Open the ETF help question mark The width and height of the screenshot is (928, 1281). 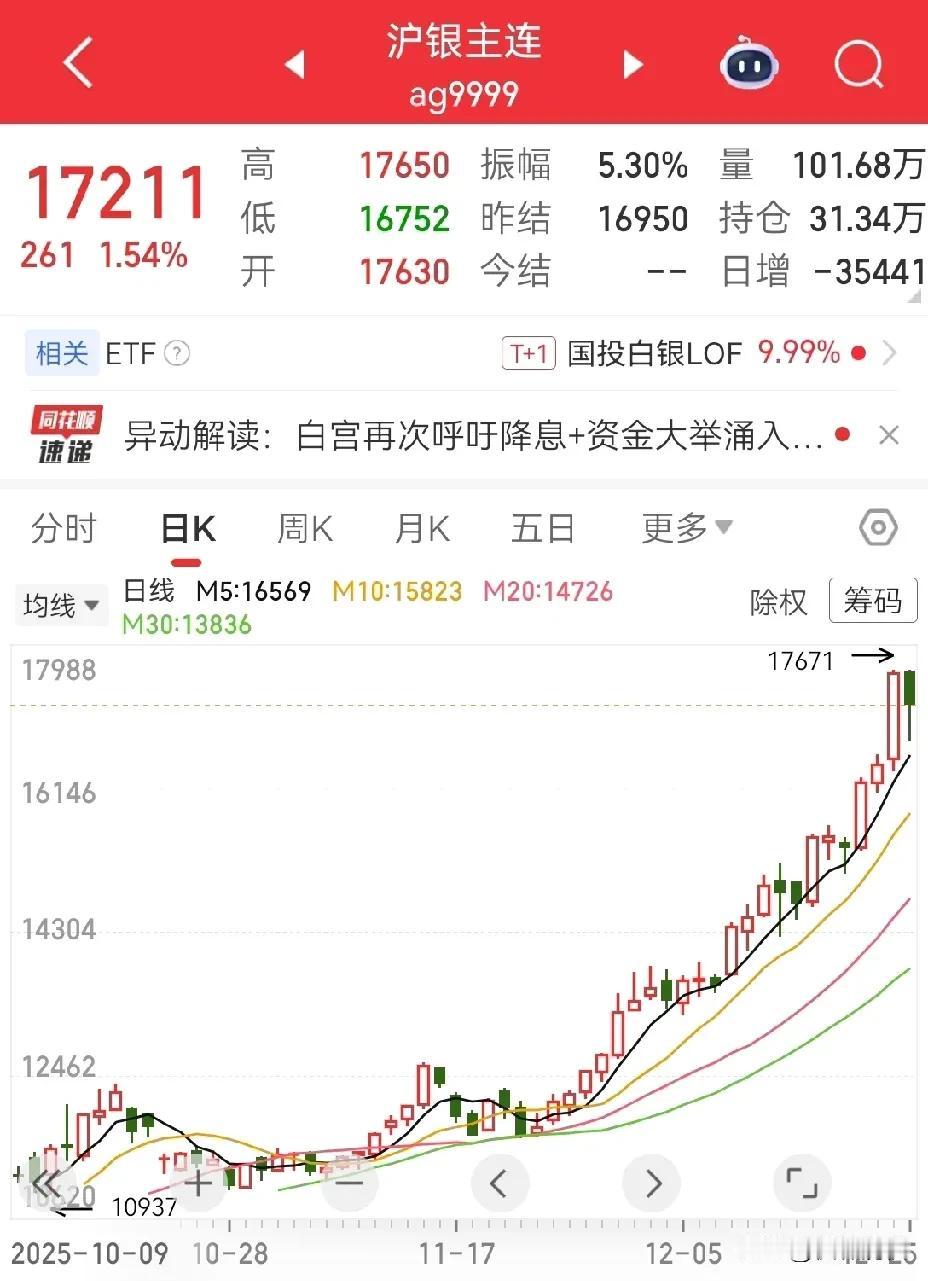pos(176,353)
